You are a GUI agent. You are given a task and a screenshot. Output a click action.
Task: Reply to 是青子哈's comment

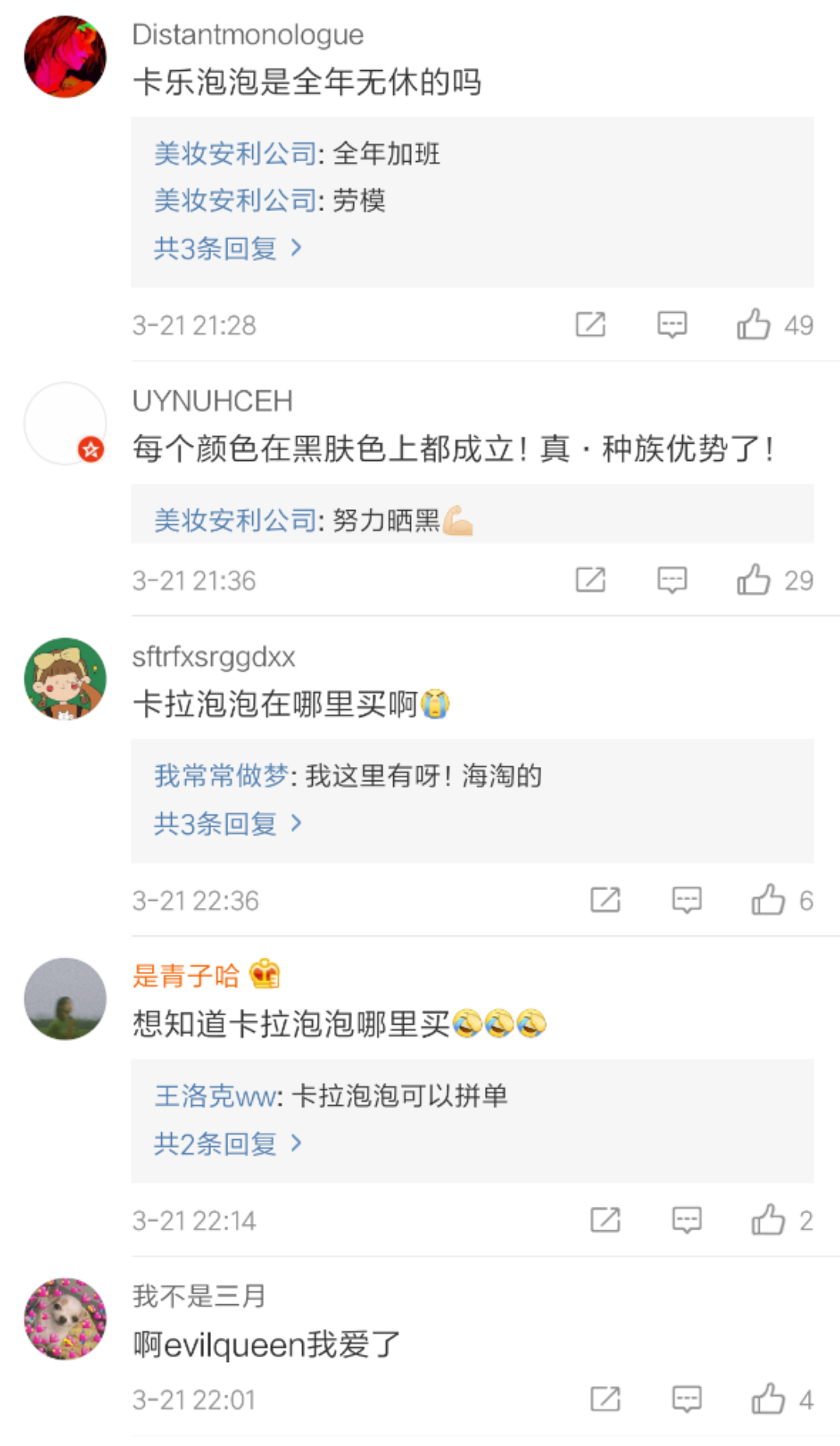(x=687, y=1220)
